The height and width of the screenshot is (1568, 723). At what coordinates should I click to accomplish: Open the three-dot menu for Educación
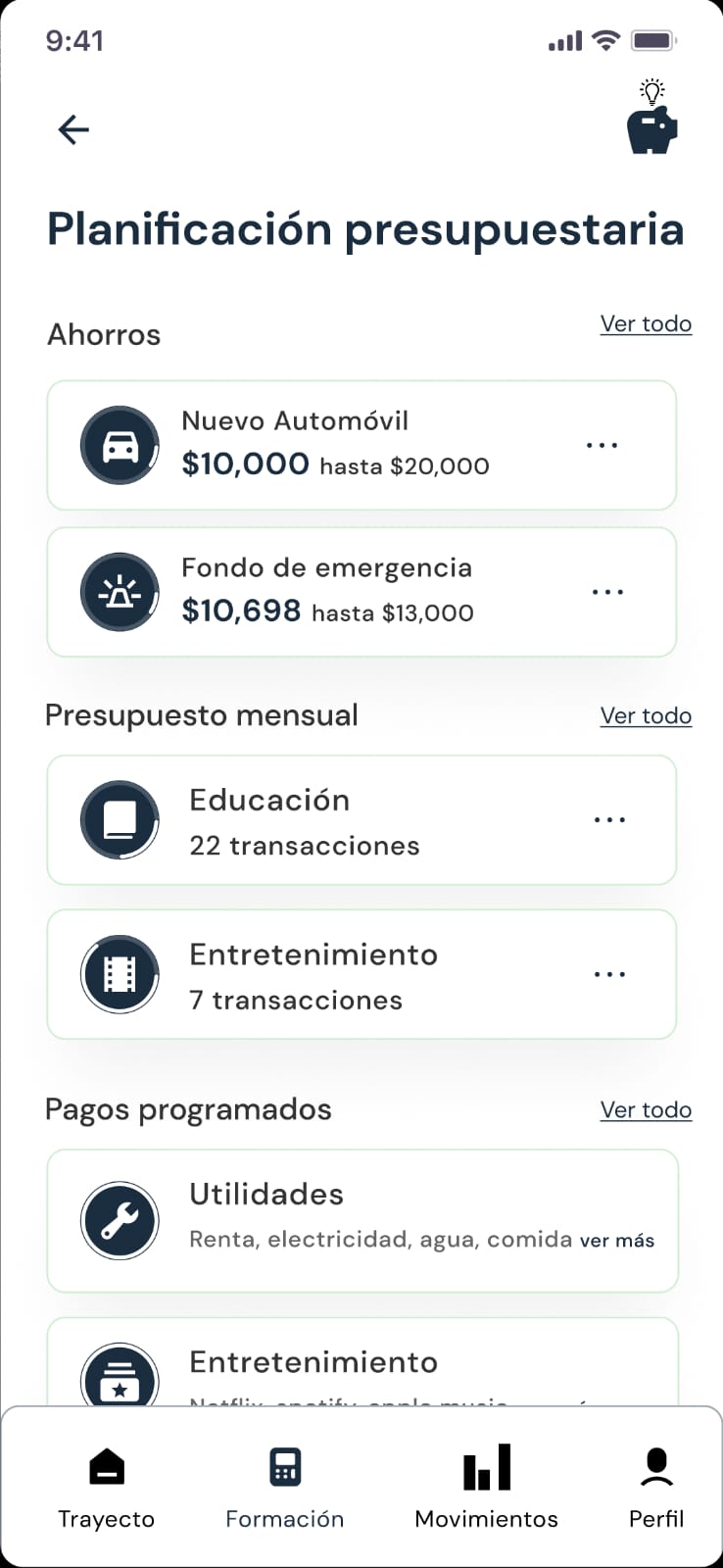point(609,819)
